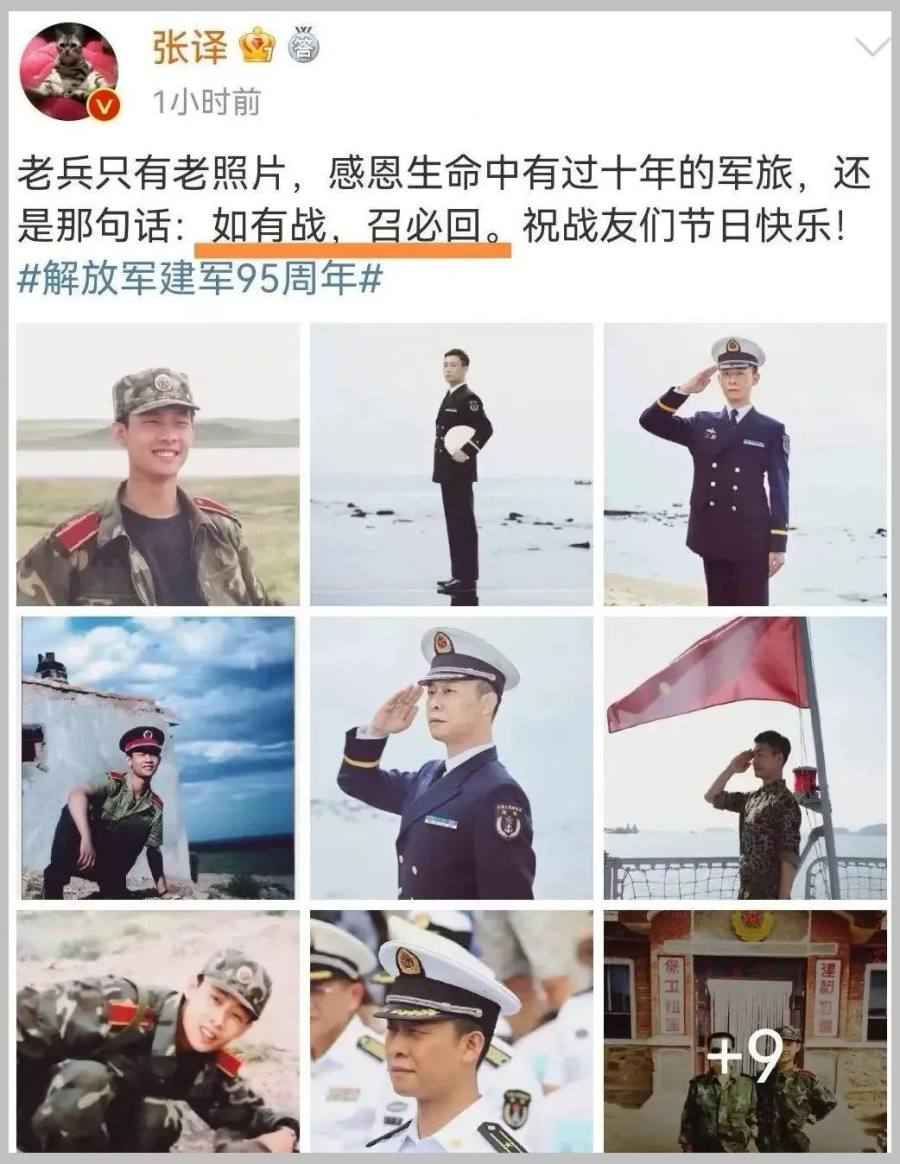The width and height of the screenshot is (900, 1164).
Task: Open the +9 more photos tile
Action: [745, 1030]
